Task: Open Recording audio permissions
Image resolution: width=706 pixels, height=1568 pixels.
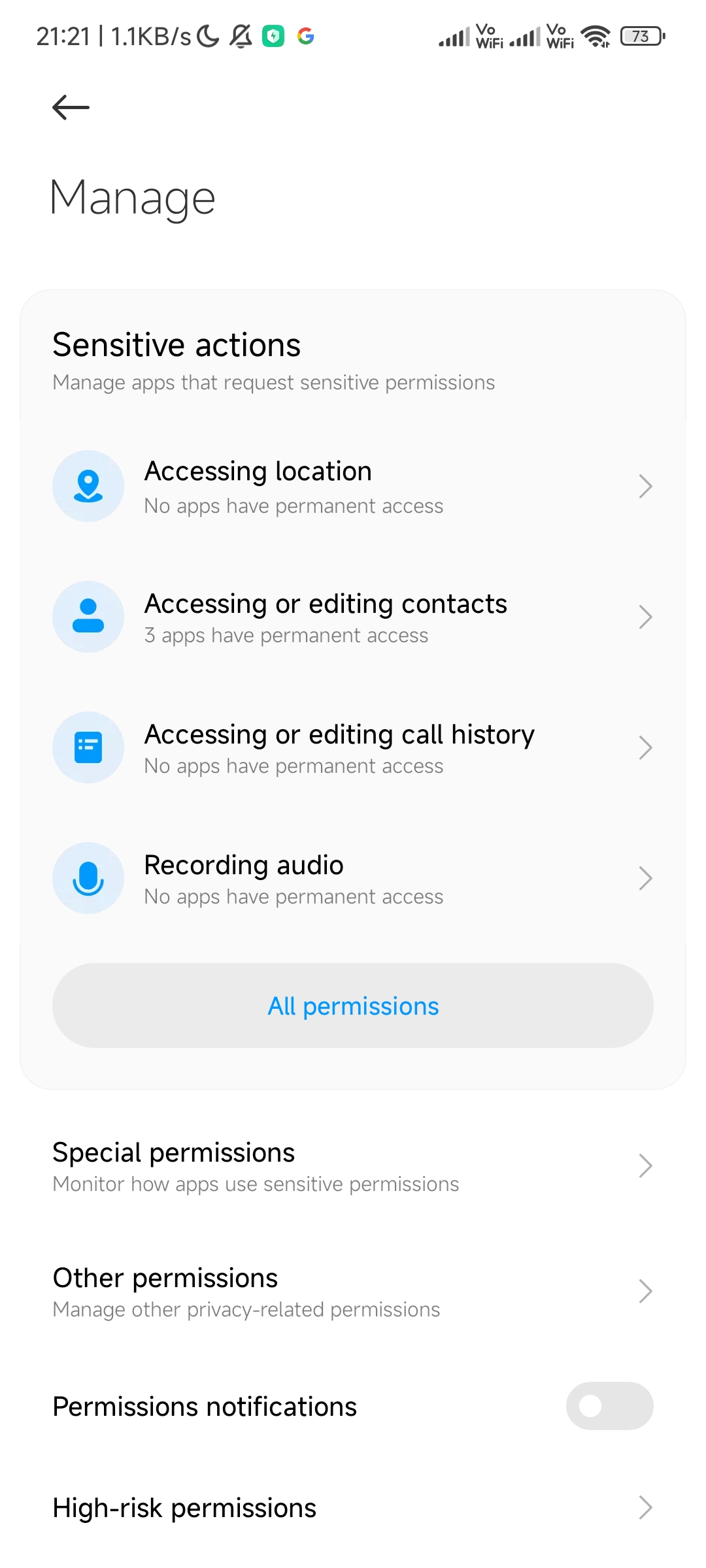Action: (353, 878)
